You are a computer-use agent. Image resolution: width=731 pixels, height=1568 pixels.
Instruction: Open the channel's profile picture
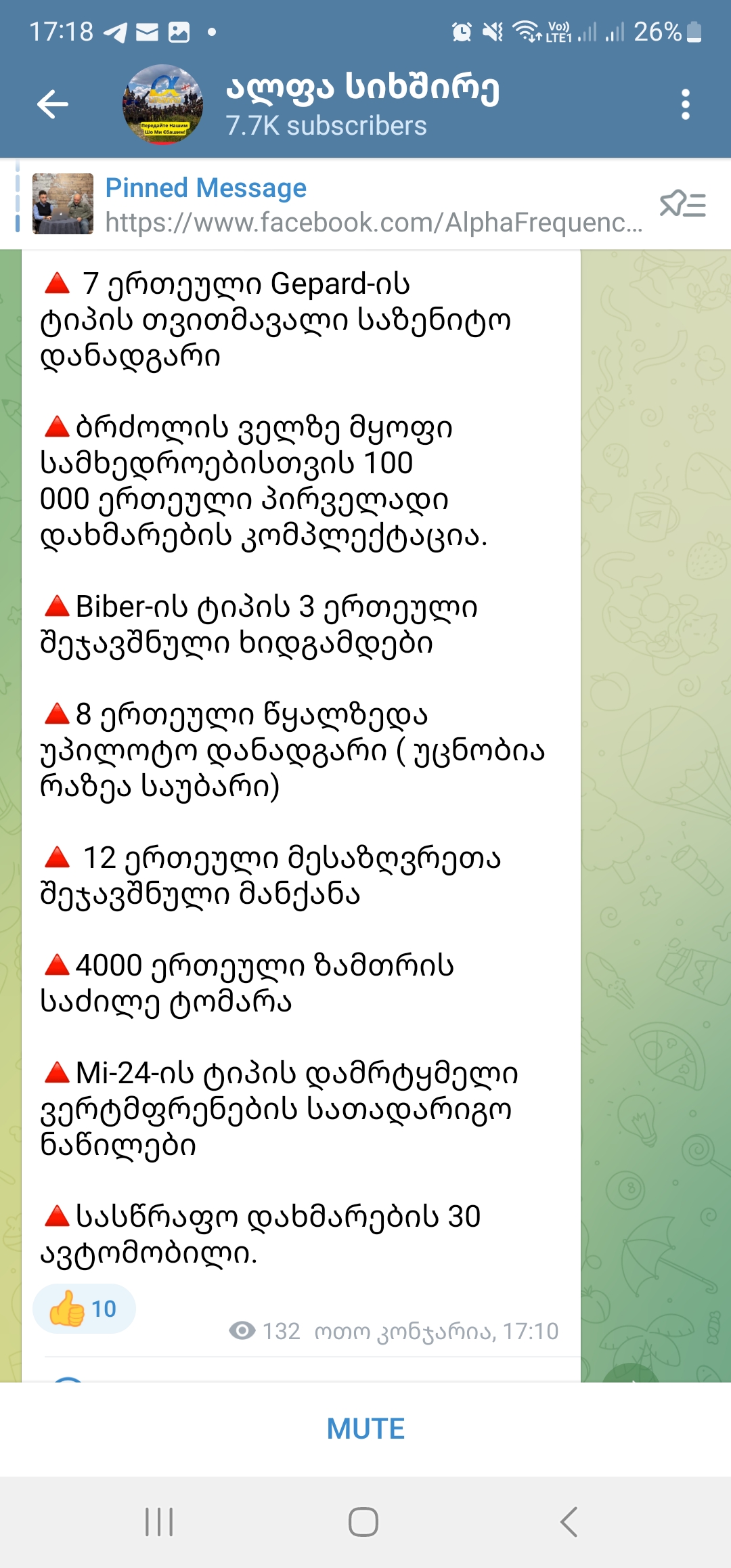[162, 104]
